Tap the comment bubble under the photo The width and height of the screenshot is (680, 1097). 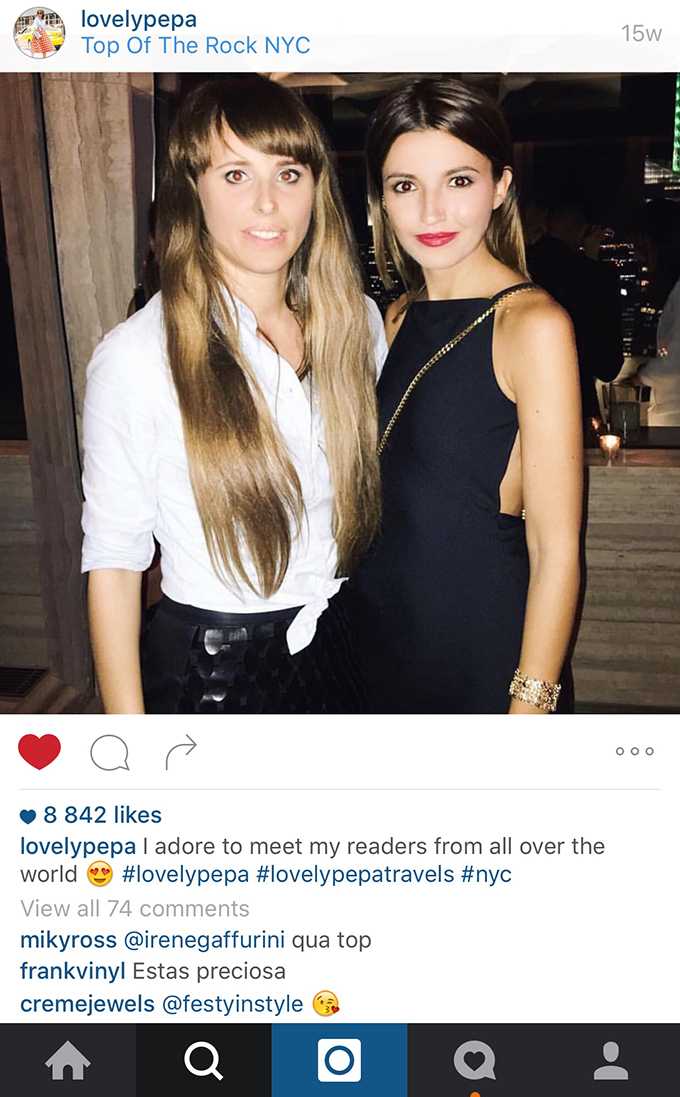[x=110, y=753]
